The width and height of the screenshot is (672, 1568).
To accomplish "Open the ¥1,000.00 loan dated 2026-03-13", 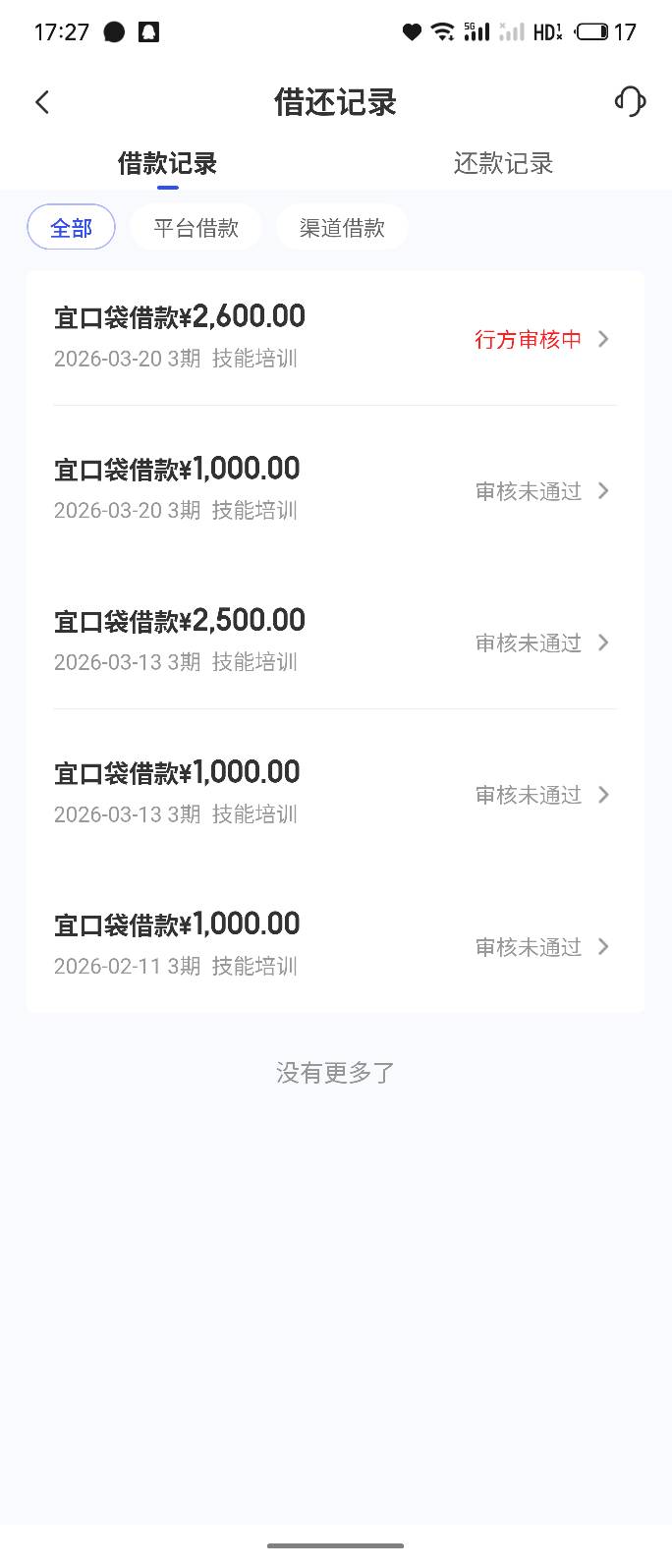I will point(335,792).
